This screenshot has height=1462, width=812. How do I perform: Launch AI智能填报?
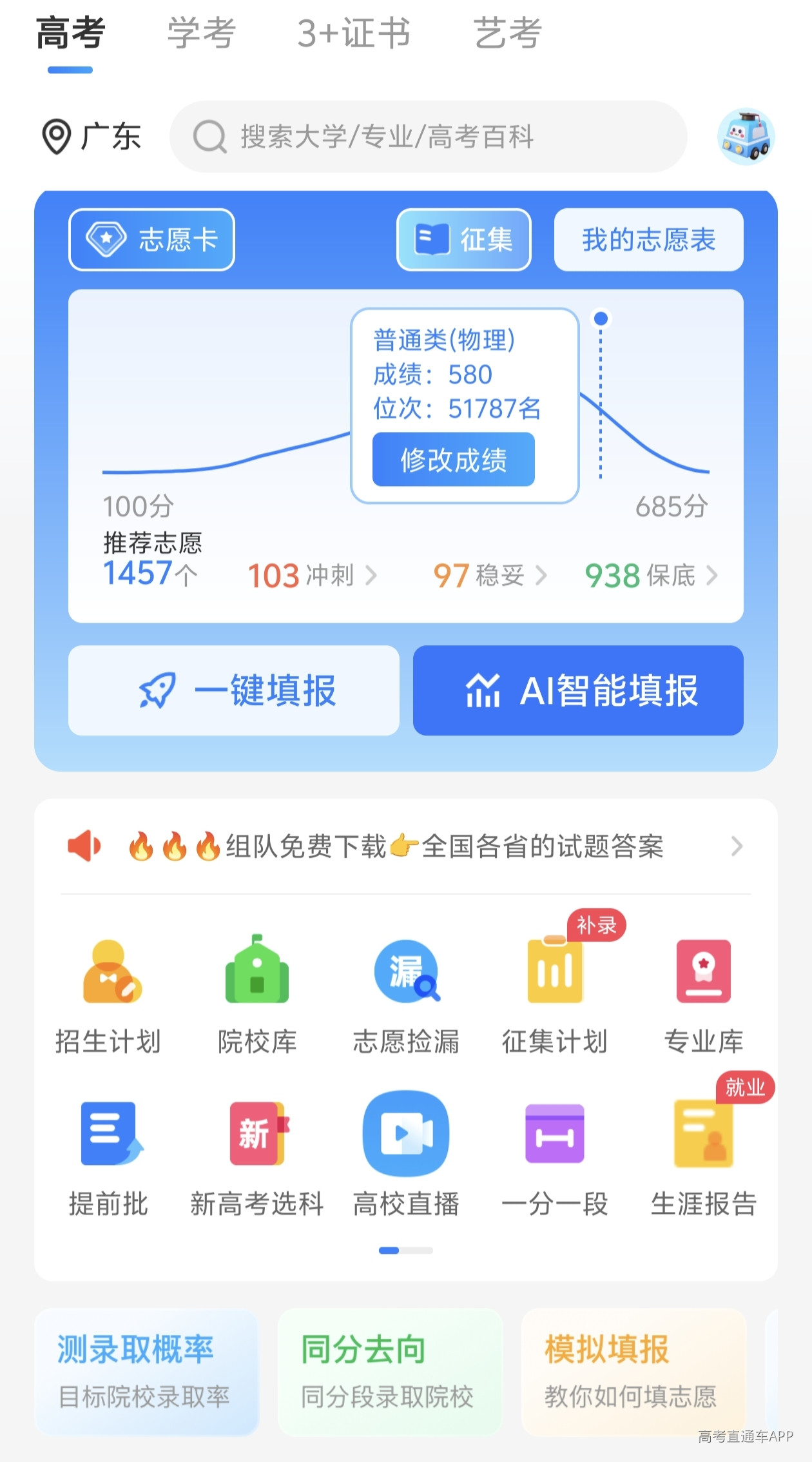coord(578,690)
